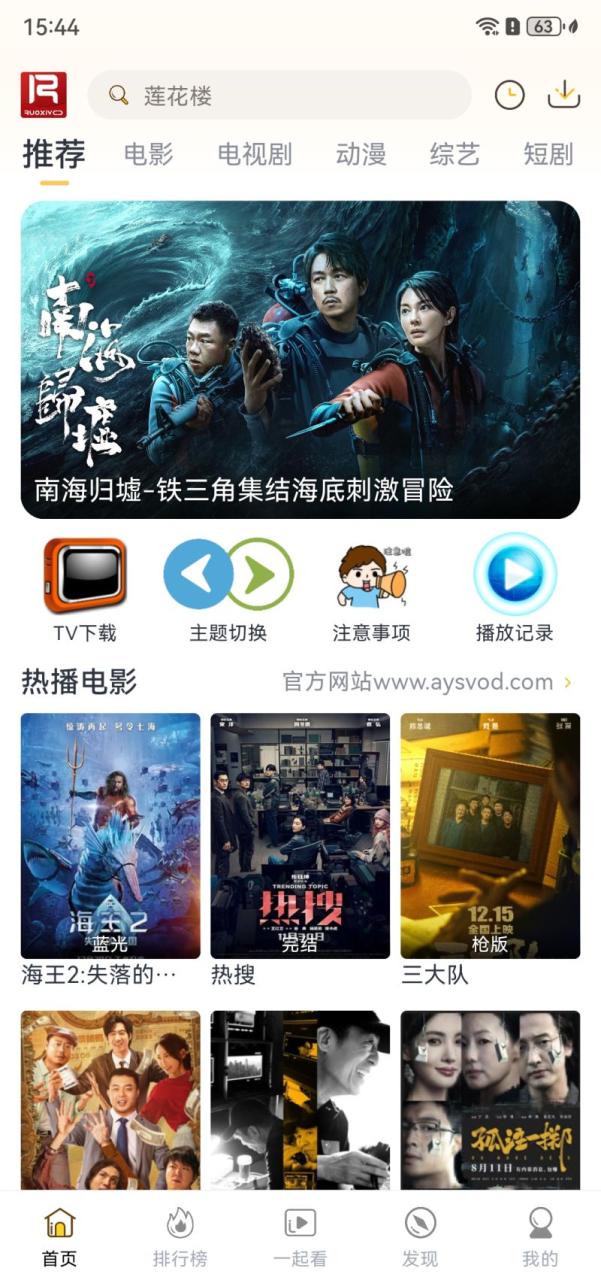Open the 热搜 movie card

click(300, 850)
